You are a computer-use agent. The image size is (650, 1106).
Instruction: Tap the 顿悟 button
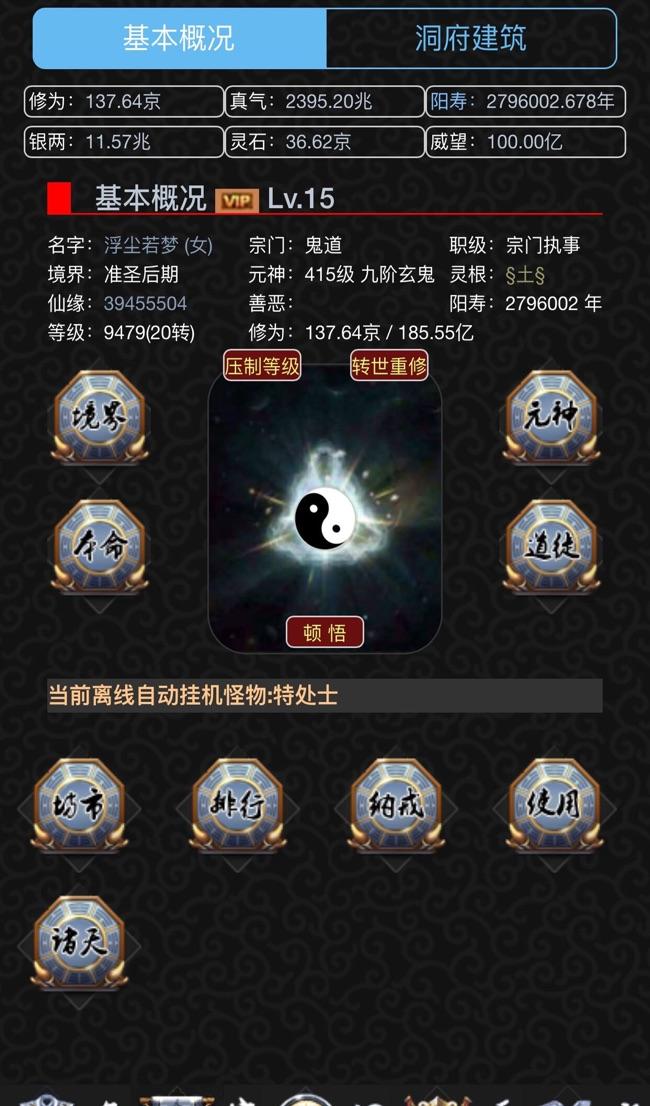(325, 633)
